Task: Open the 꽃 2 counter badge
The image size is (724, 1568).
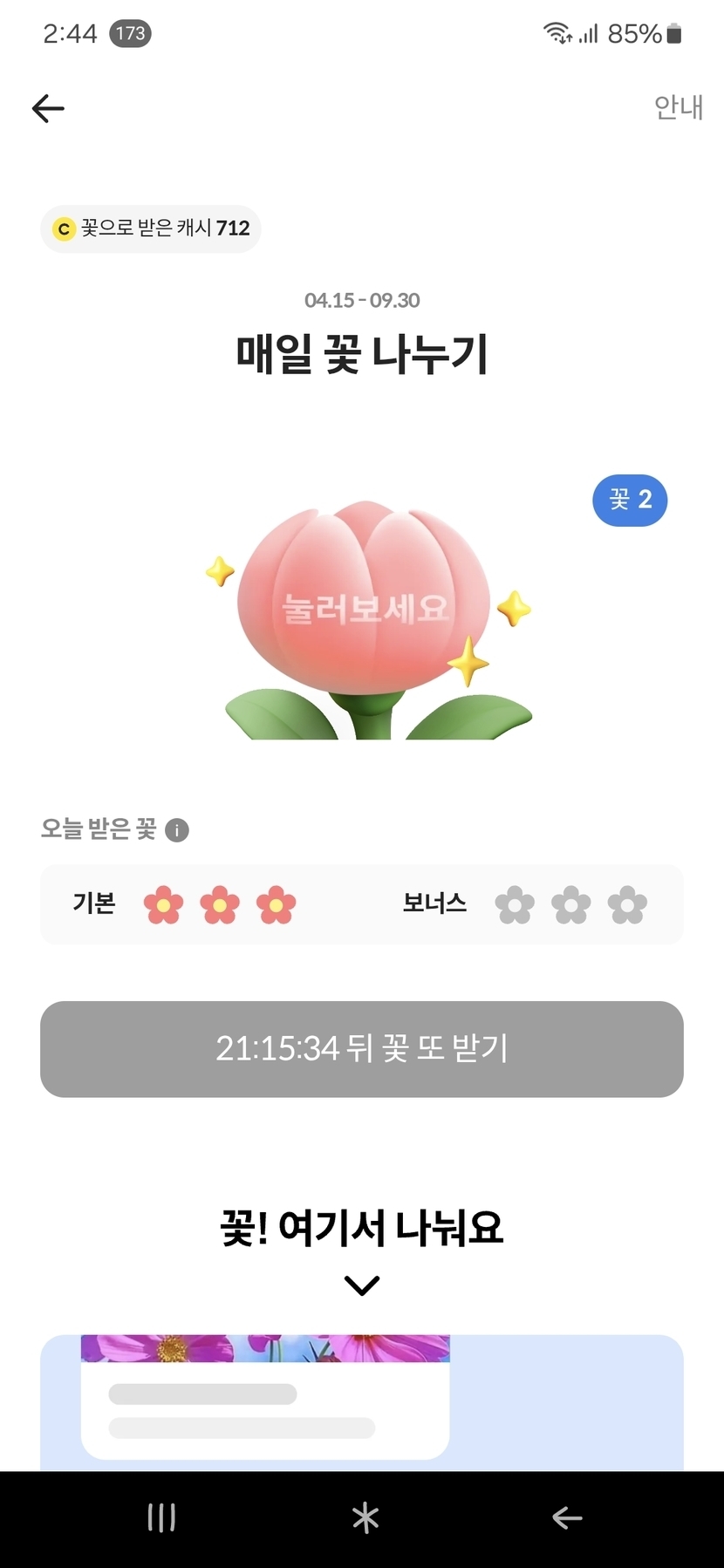Action: (630, 500)
